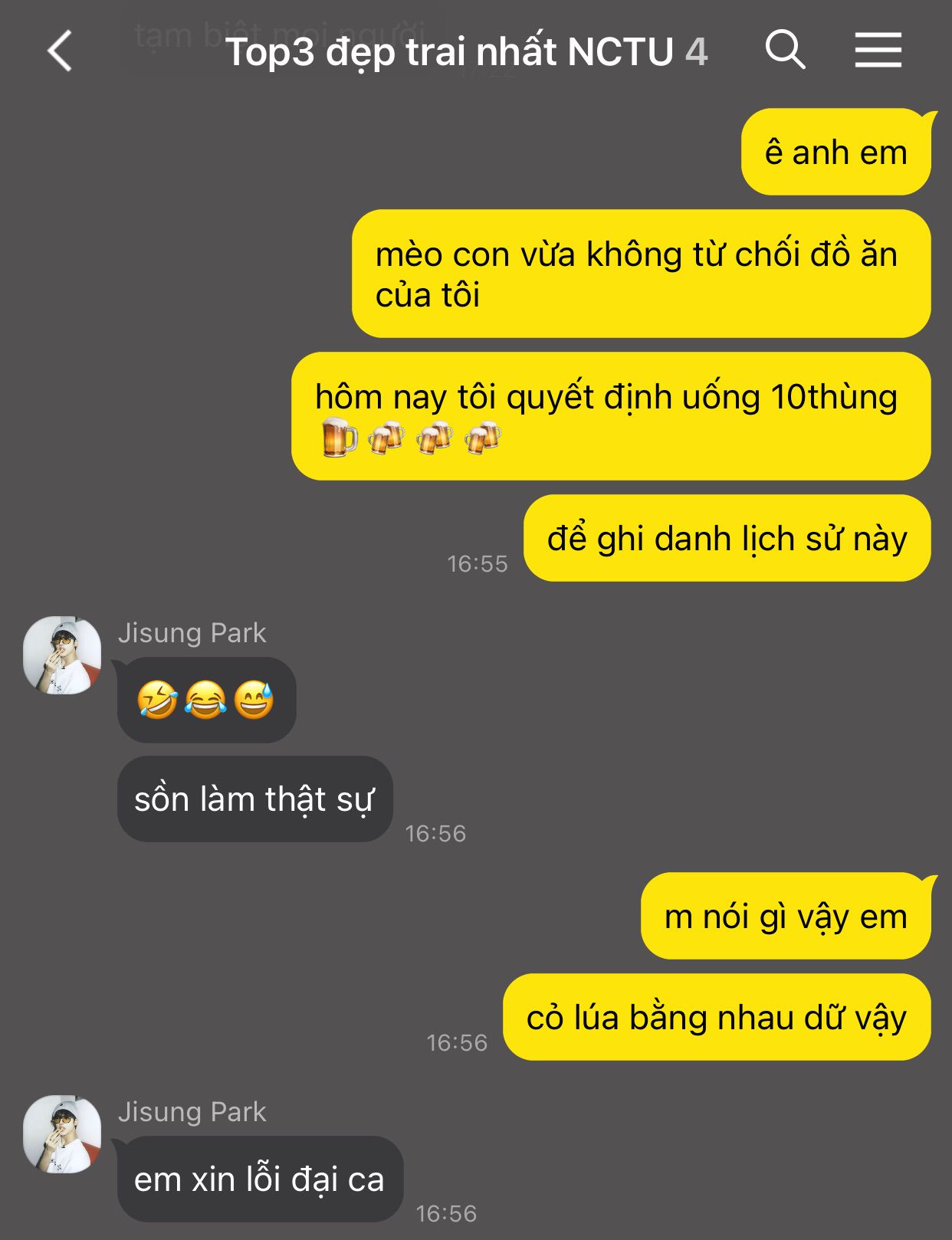This screenshot has height=1240, width=952.
Task: Open the chat room hamburger menu
Action: coord(878,50)
